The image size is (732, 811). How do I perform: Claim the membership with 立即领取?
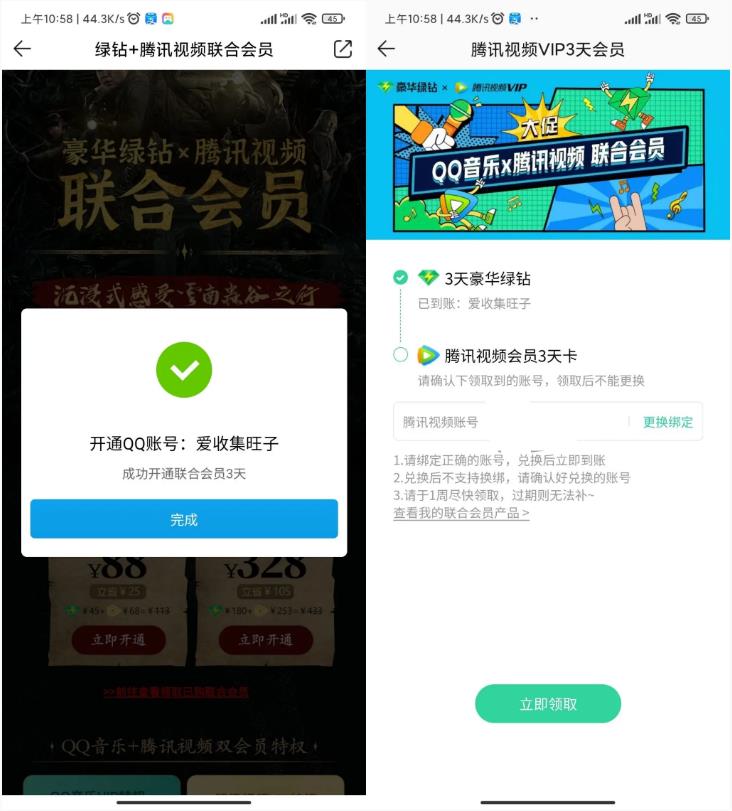[548, 704]
